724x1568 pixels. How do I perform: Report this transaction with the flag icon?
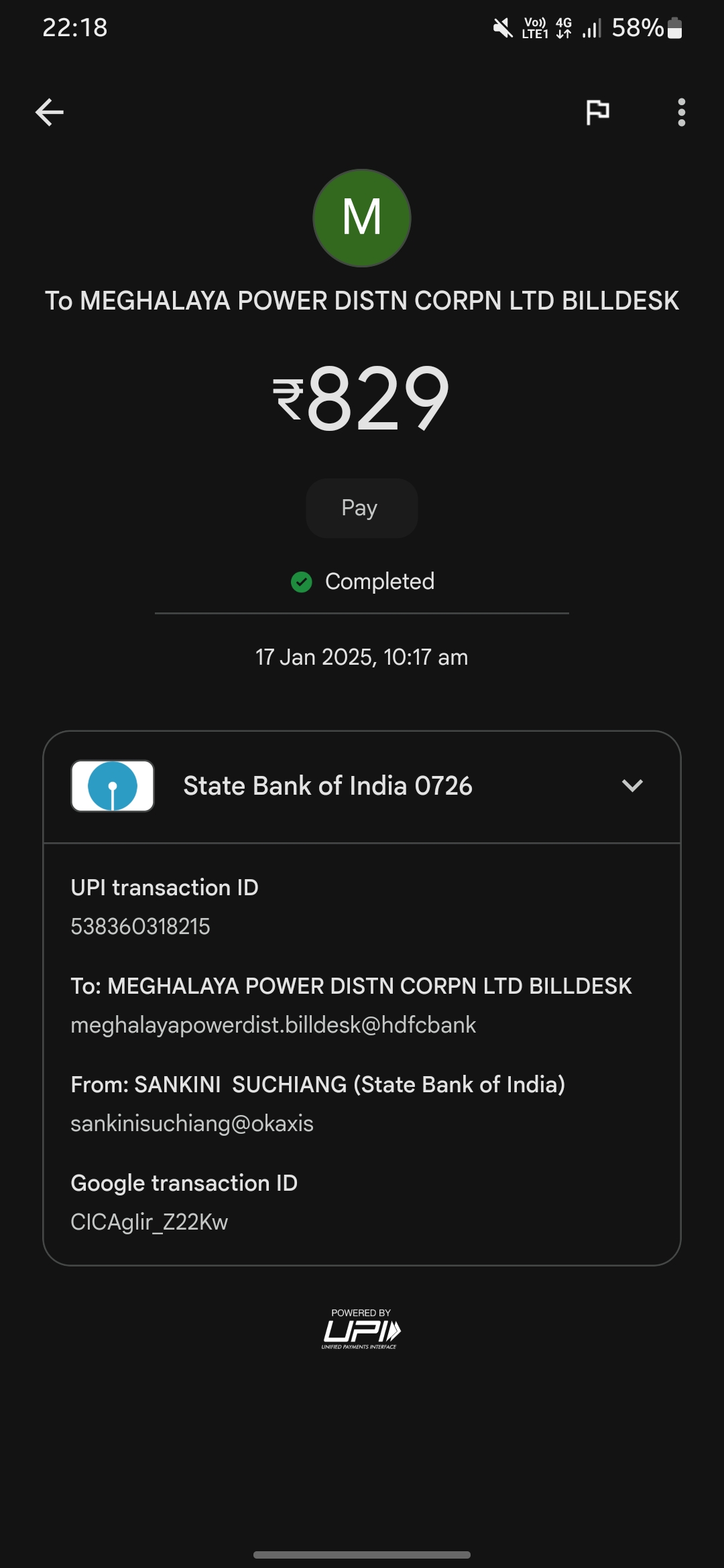tap(597, 112)
